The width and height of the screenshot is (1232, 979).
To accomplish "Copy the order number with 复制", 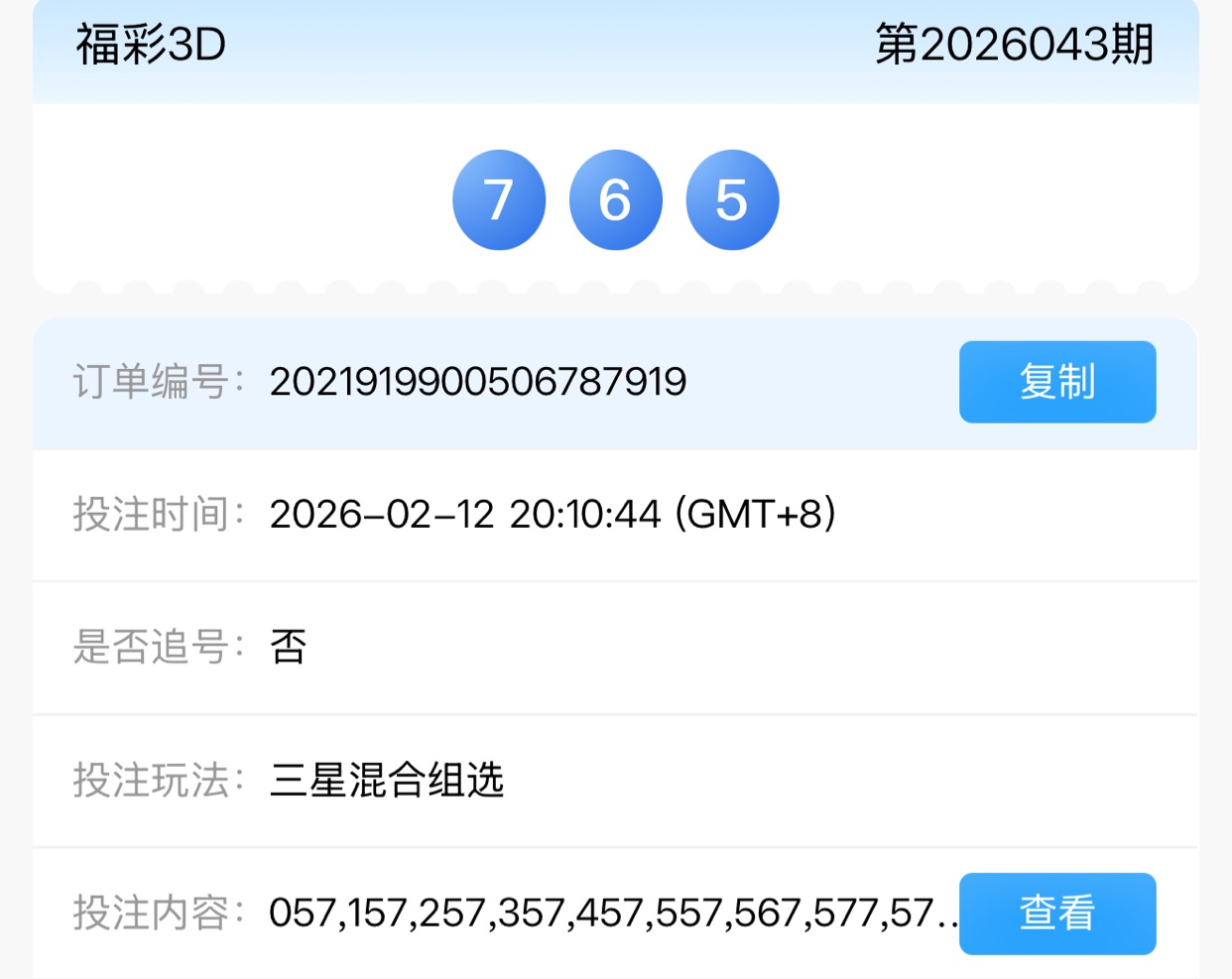I will (x=1056, y=382).
